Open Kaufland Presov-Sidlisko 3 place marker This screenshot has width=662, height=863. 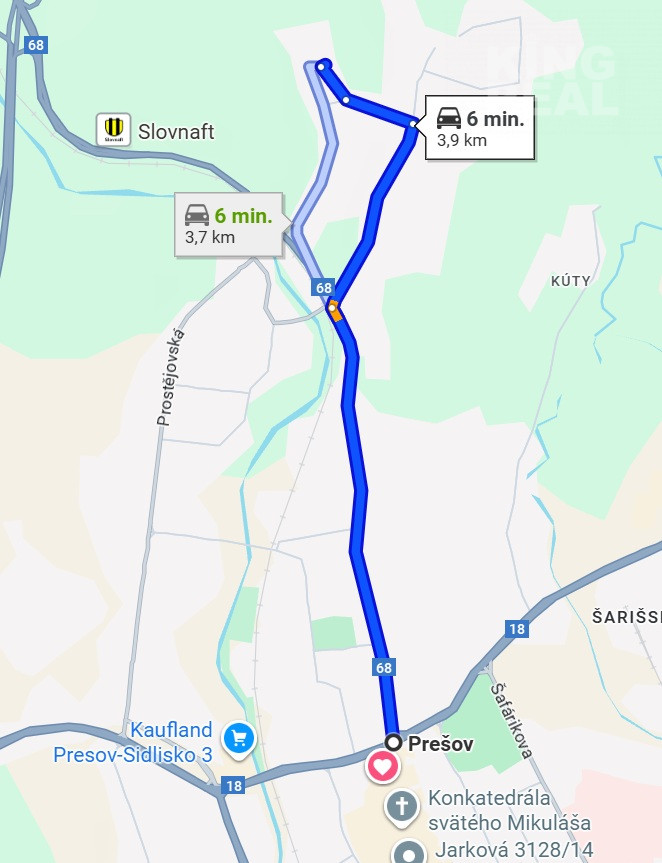(239, 740)
